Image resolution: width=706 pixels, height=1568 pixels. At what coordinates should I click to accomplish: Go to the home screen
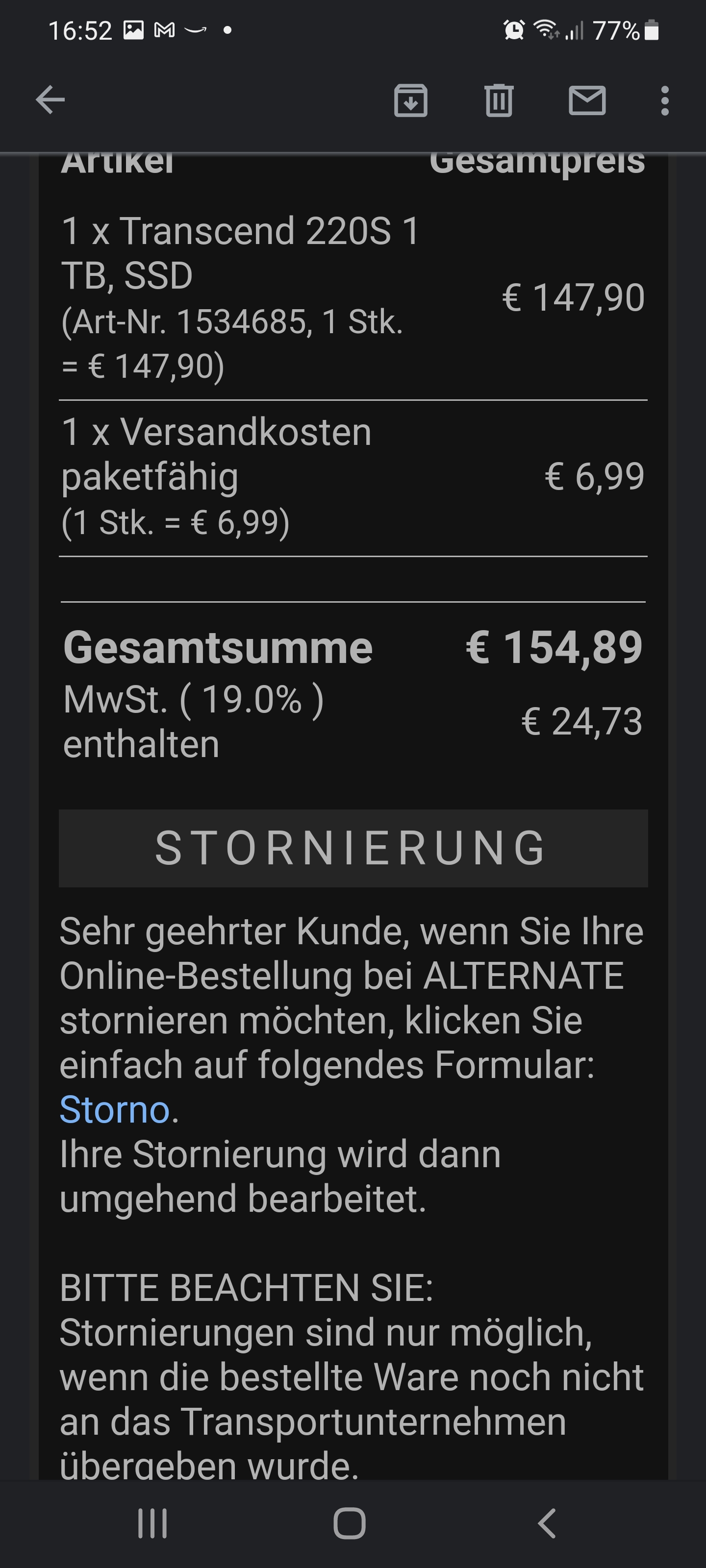[x=350, y=1523]
